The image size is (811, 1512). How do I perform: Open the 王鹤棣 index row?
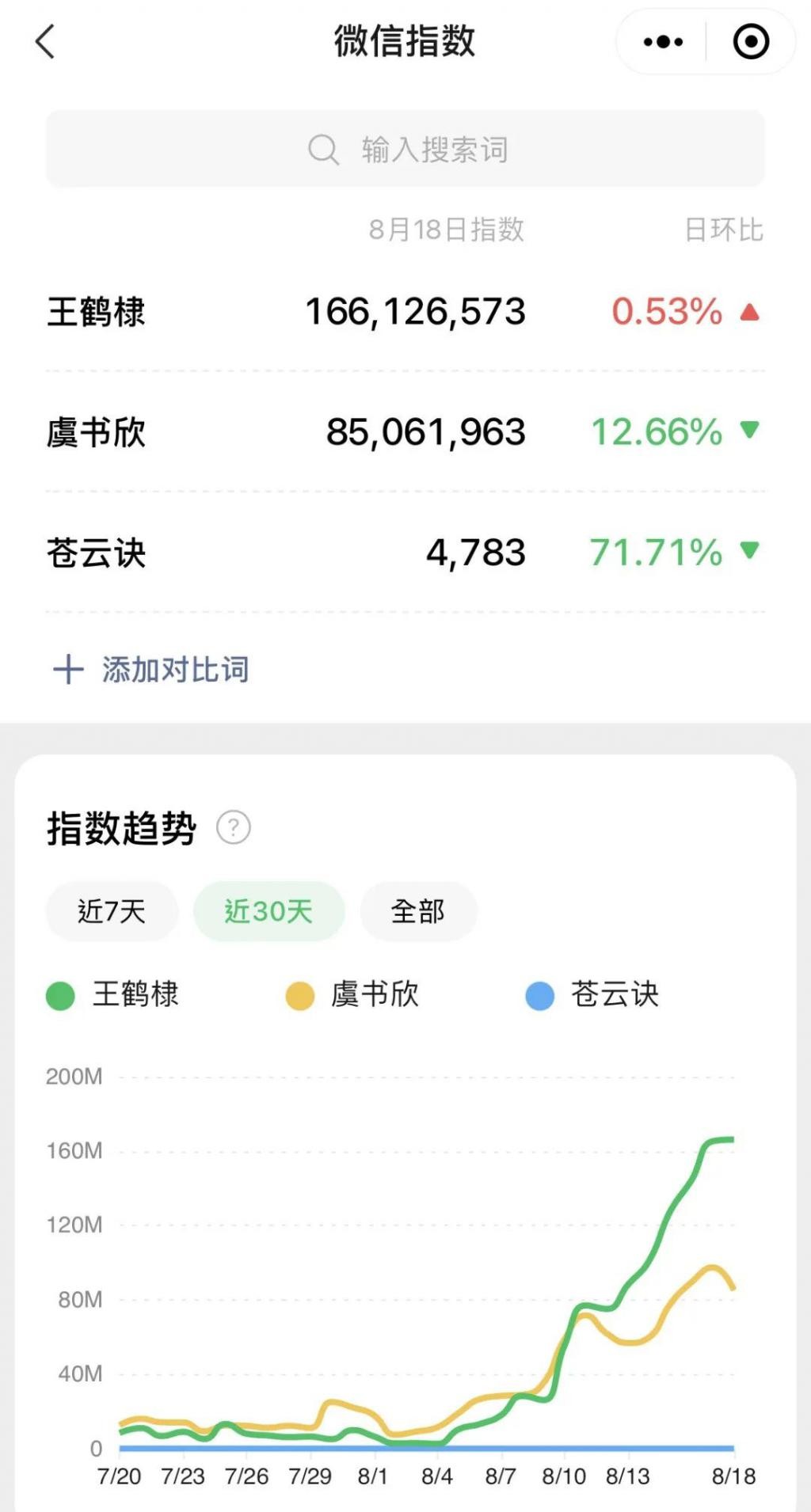[405, 311]
